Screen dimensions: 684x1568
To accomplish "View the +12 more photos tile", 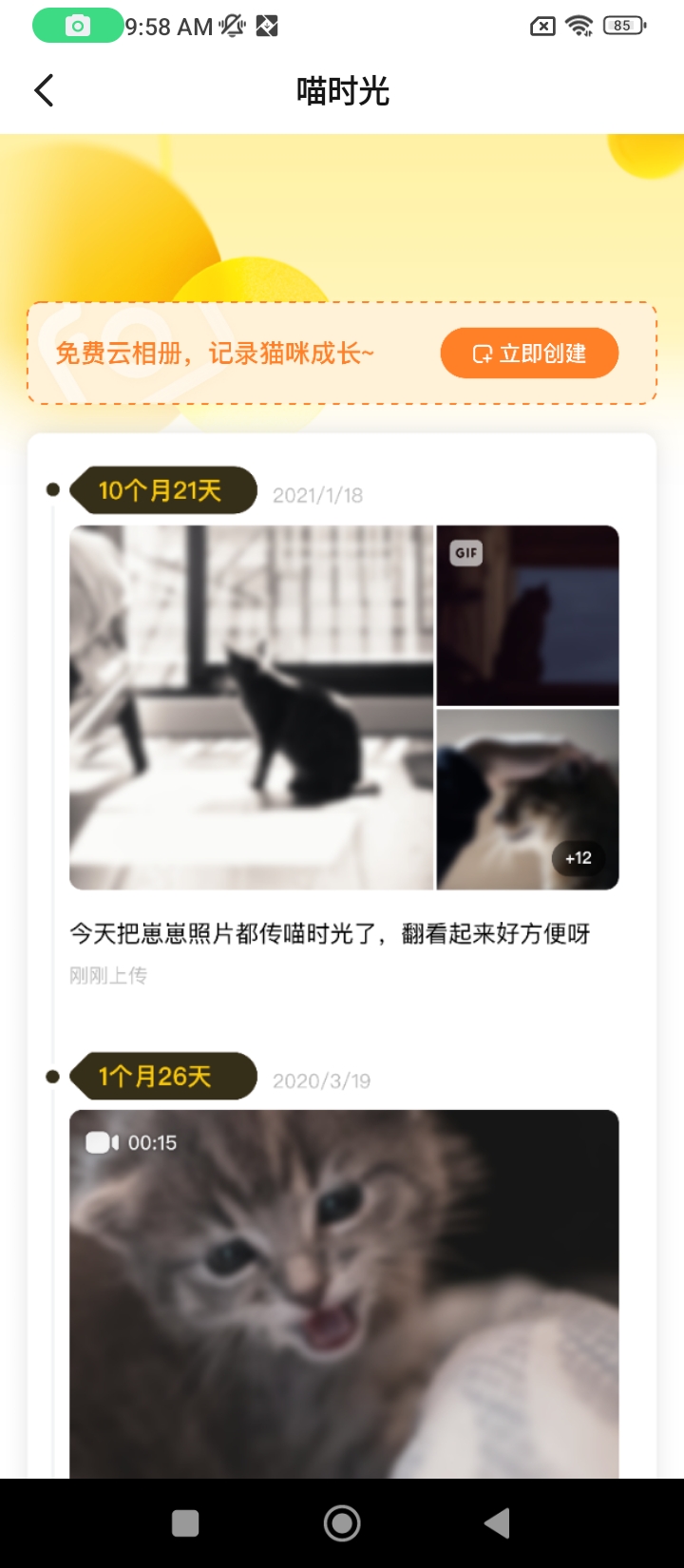I will [x=527, y=799].
